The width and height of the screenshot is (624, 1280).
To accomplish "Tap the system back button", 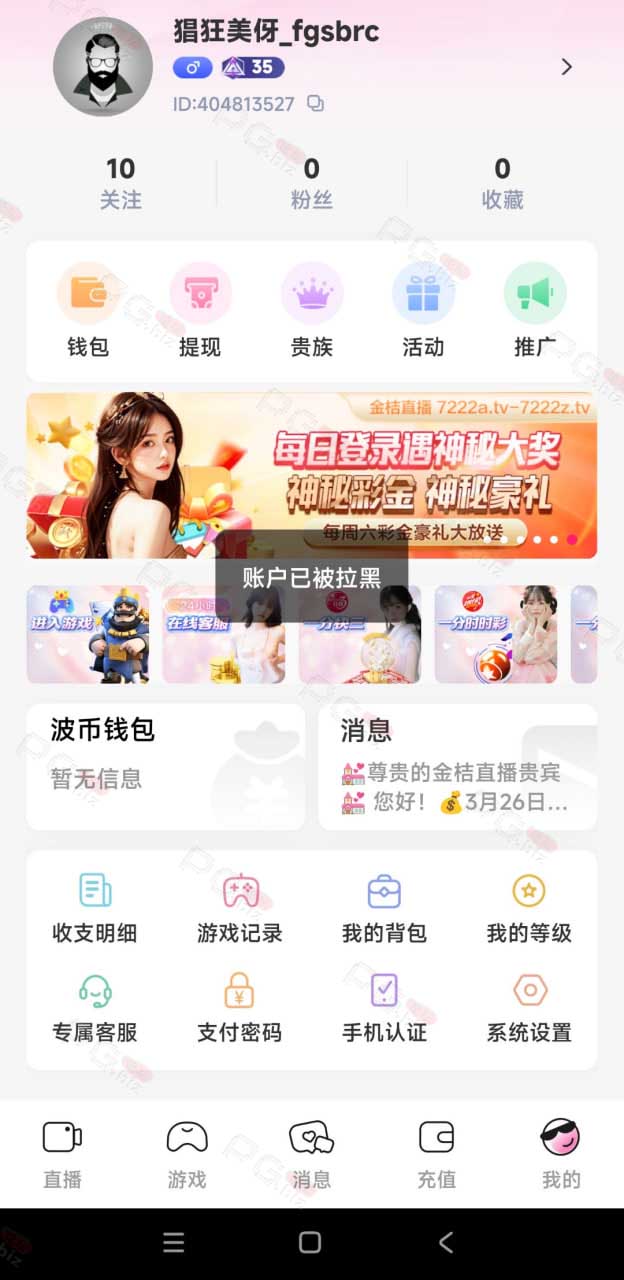I will click(x=446, y=1242).
